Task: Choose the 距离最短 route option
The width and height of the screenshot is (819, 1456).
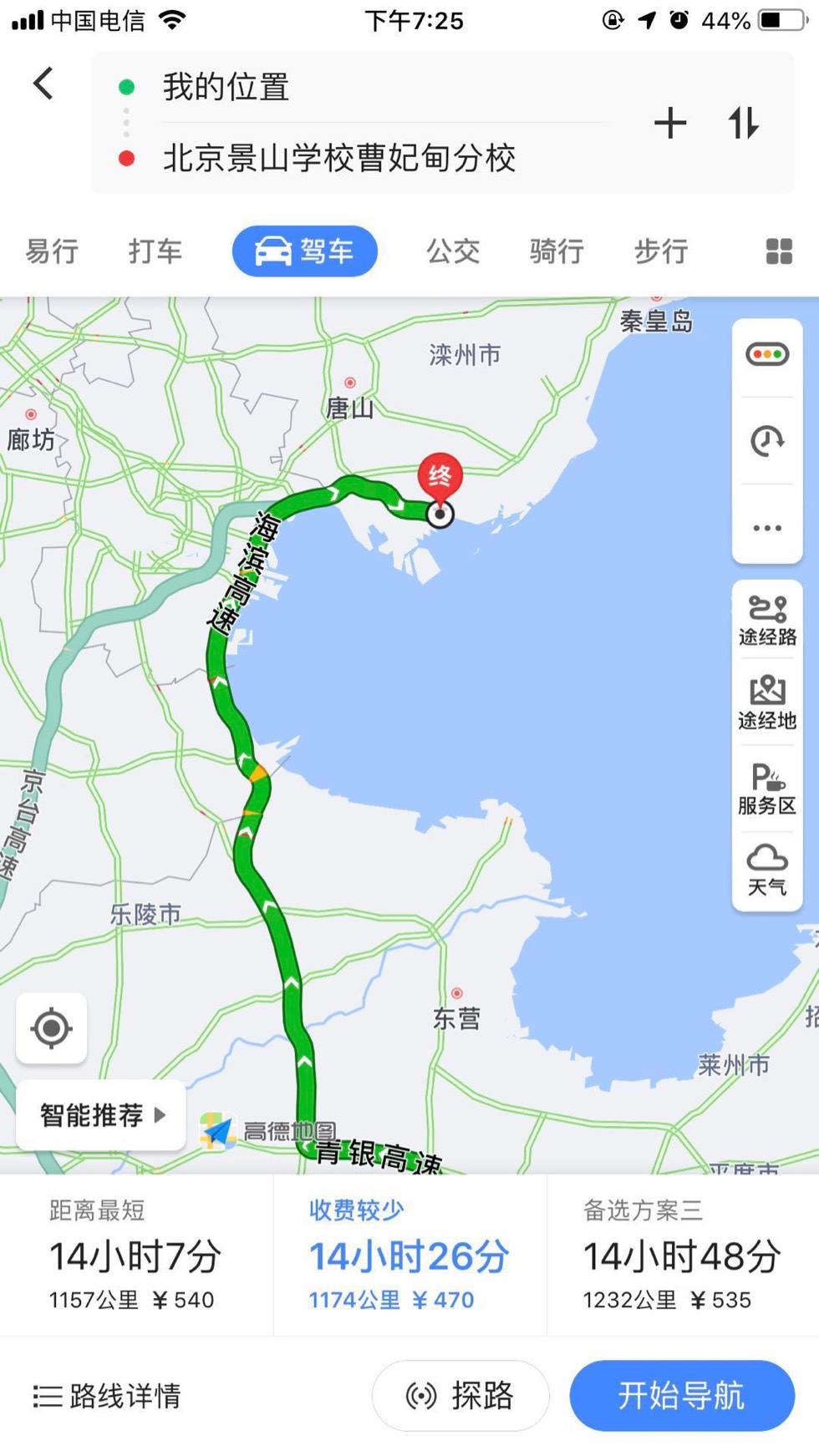Action: (135, 1255)
